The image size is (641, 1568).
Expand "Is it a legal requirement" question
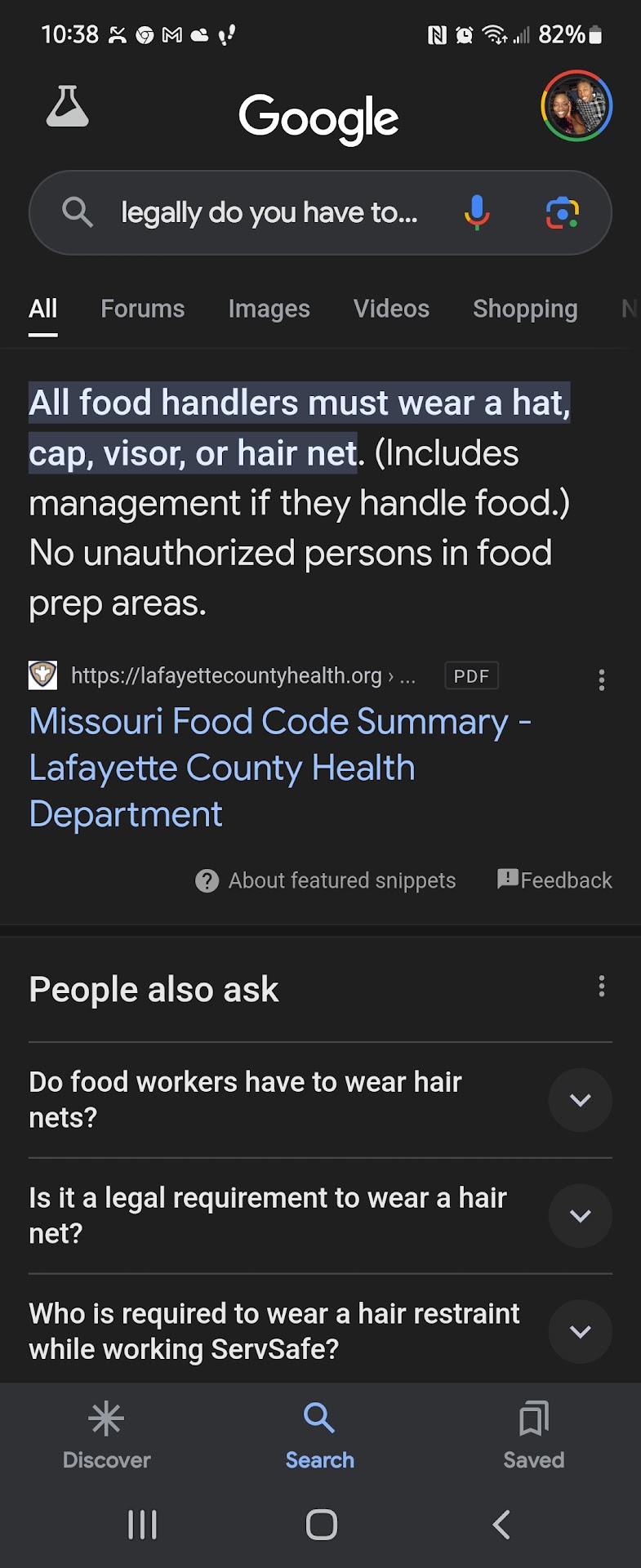click(x=580, y=1216)
